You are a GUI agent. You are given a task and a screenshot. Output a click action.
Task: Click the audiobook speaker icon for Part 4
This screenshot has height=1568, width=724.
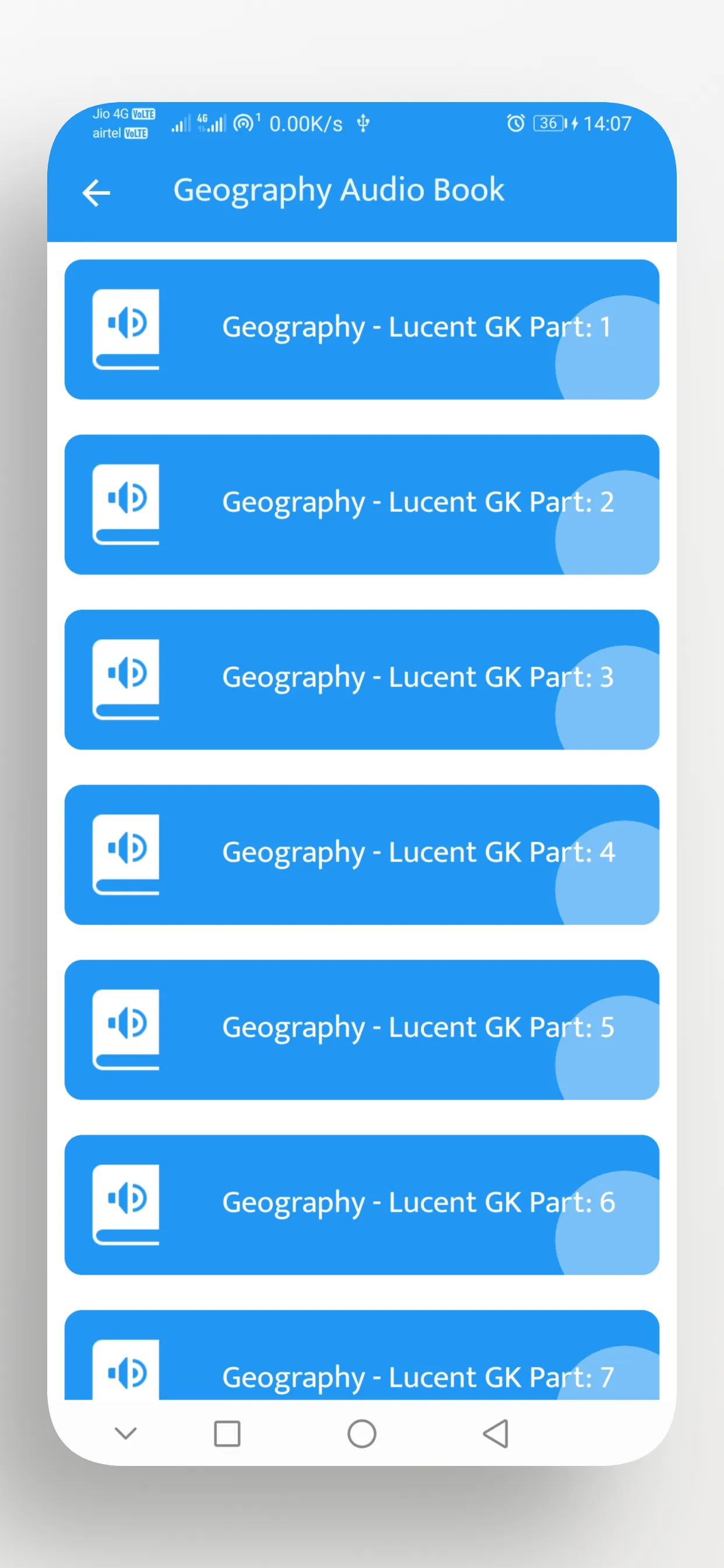click(x=125, y=852)
